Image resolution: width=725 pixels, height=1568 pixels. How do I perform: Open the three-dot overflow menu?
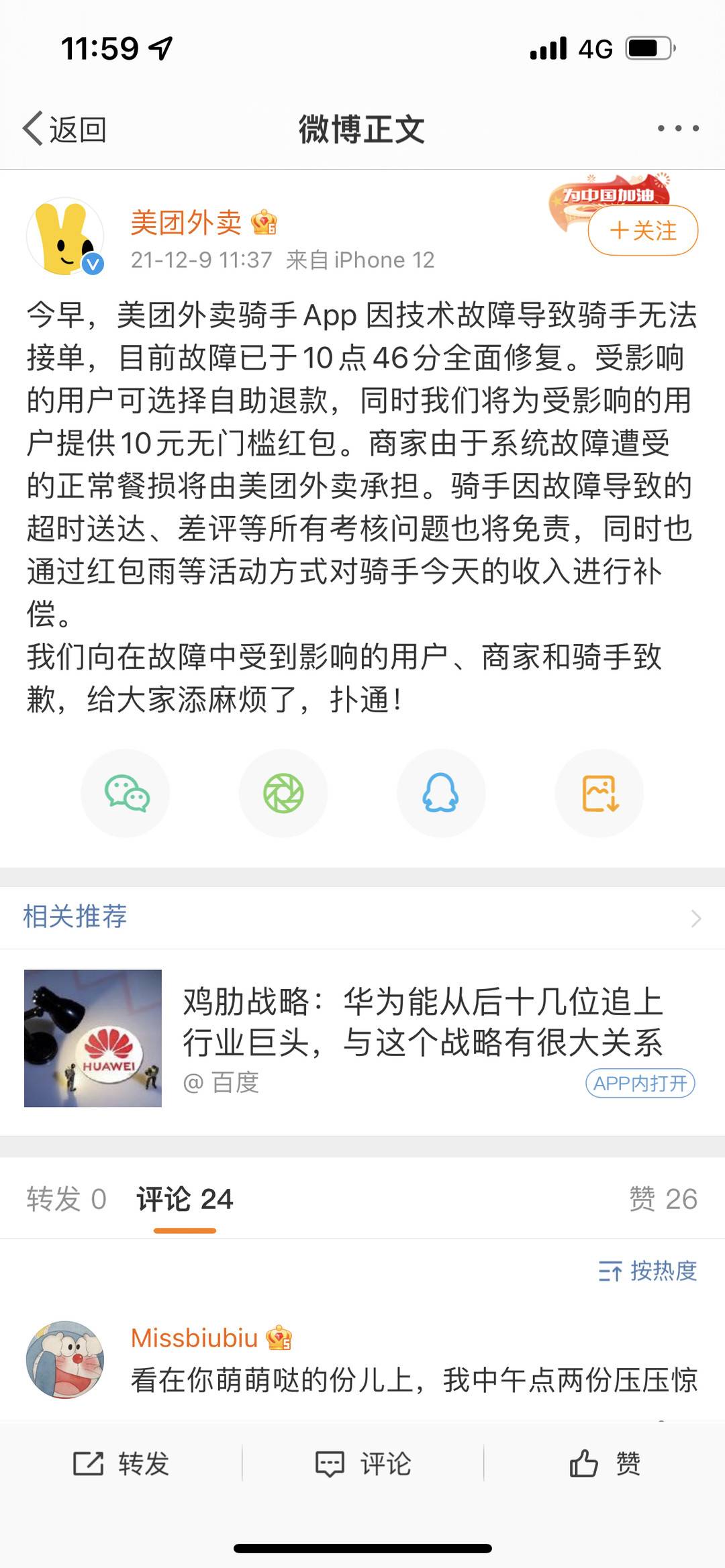tap(677, 128)
